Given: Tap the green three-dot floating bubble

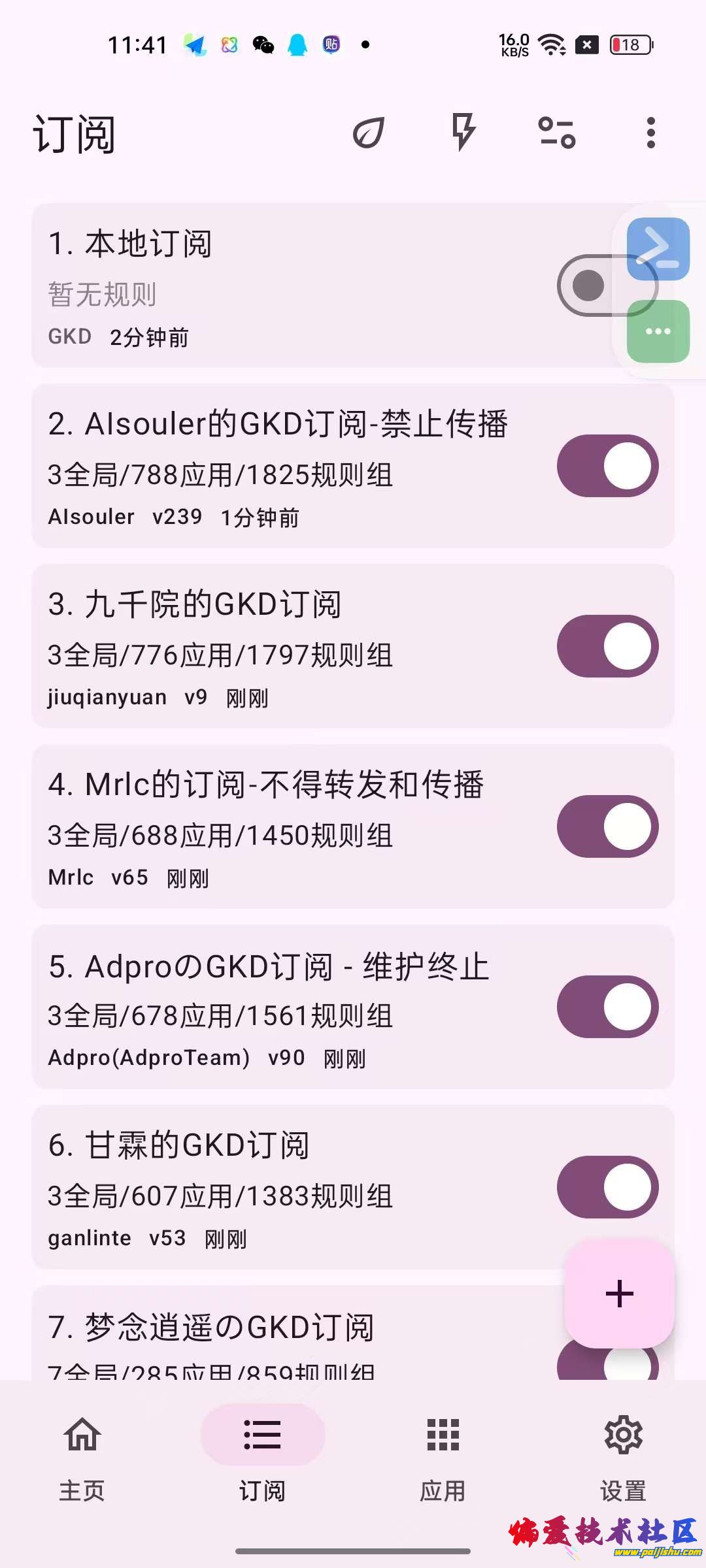Looking at the screenshot, I should click(658, 331).
